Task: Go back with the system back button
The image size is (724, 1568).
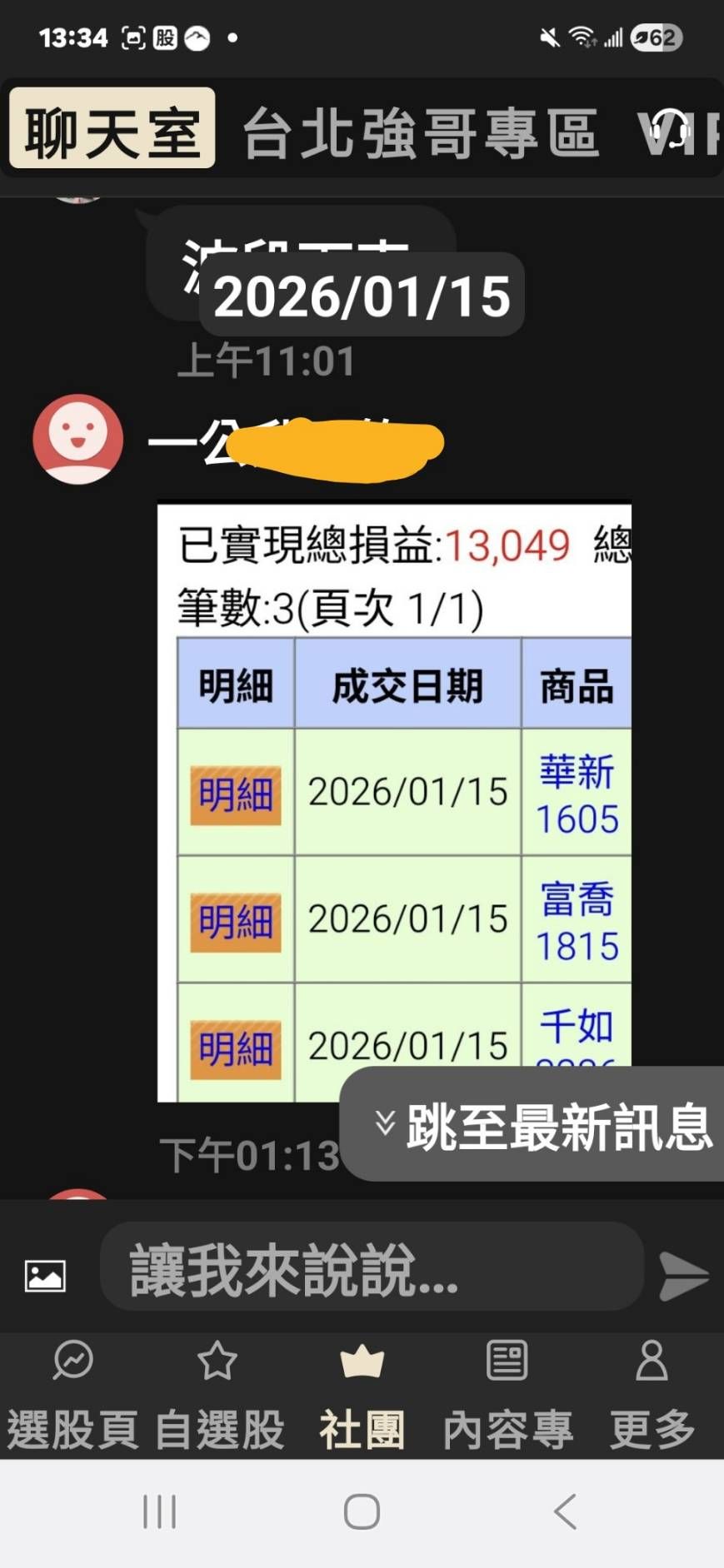Action: click(566, 1511)
